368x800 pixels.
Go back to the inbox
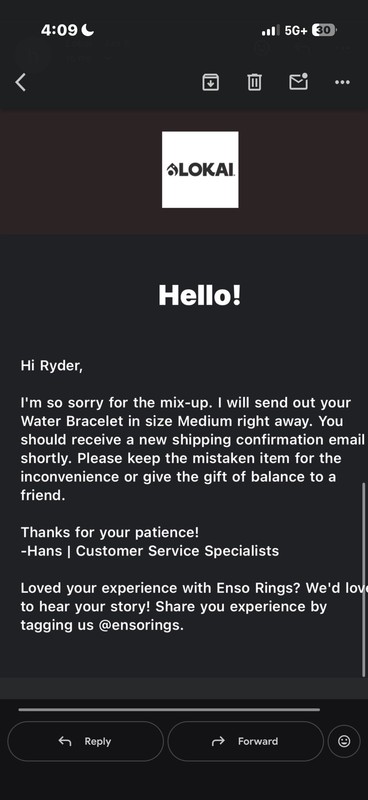point(20,82)
